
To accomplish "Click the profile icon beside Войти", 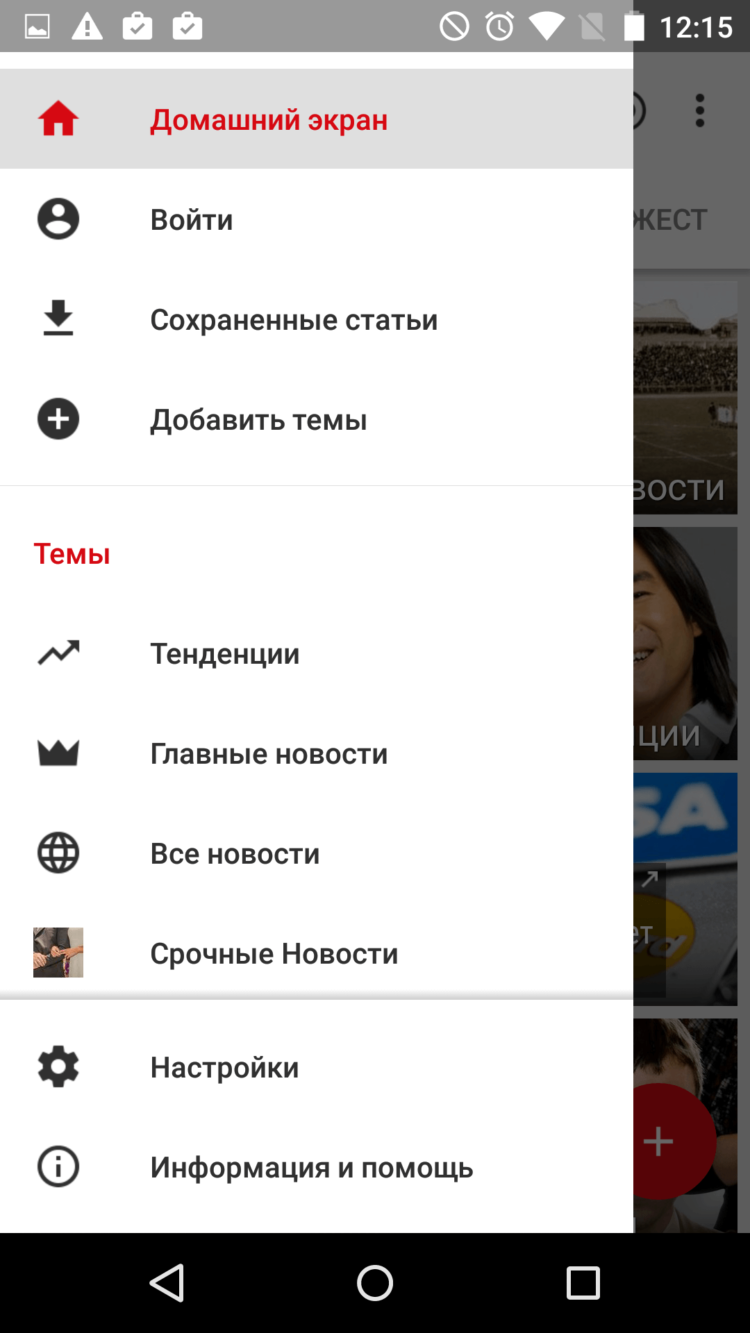I will click(57, 218).
